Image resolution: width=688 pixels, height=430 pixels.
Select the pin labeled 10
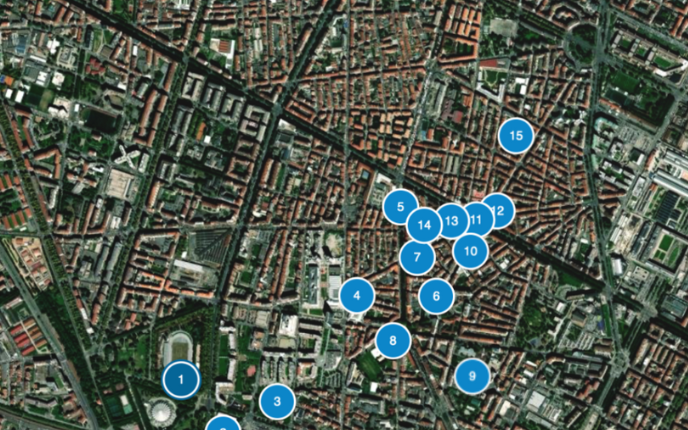pos(470,251)
